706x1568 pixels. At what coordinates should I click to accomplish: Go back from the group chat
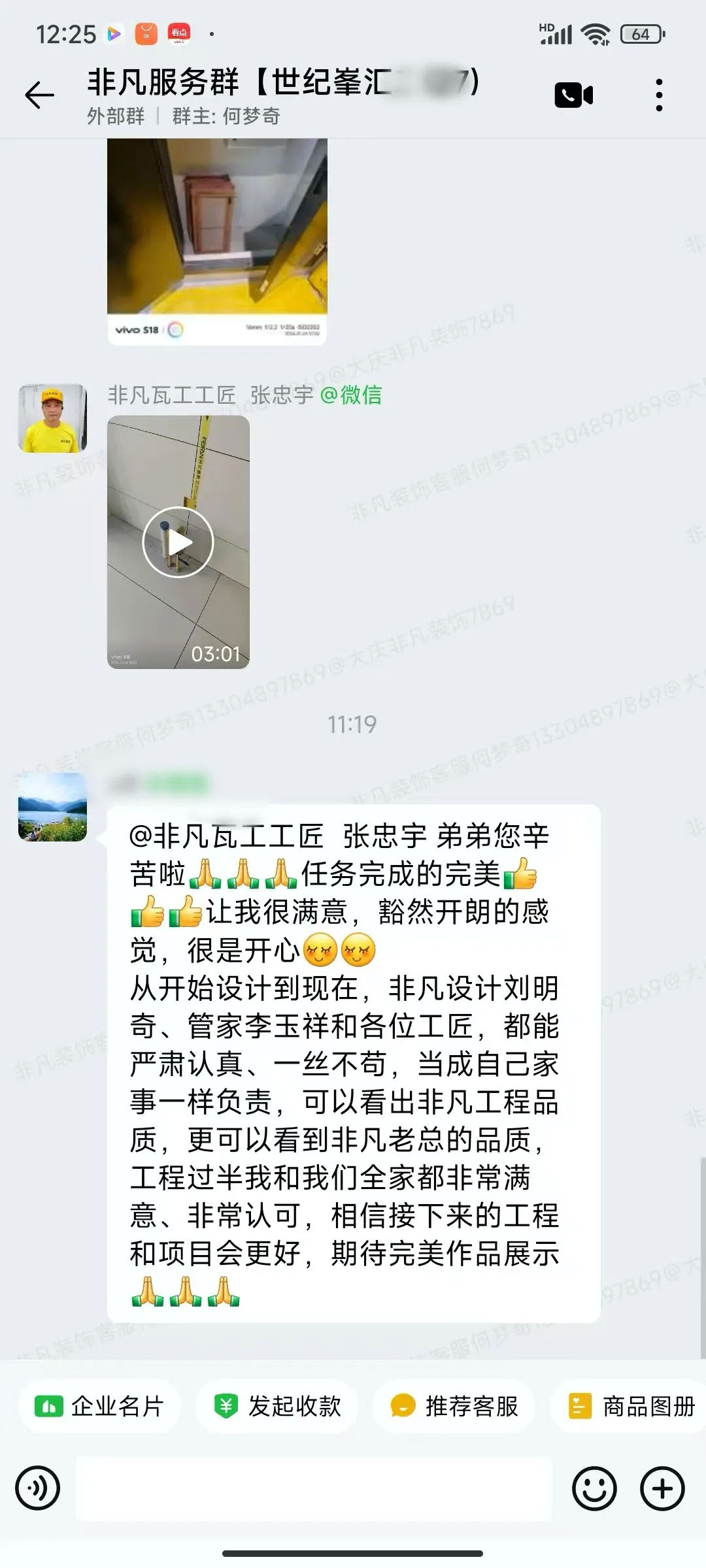[39, 96]
